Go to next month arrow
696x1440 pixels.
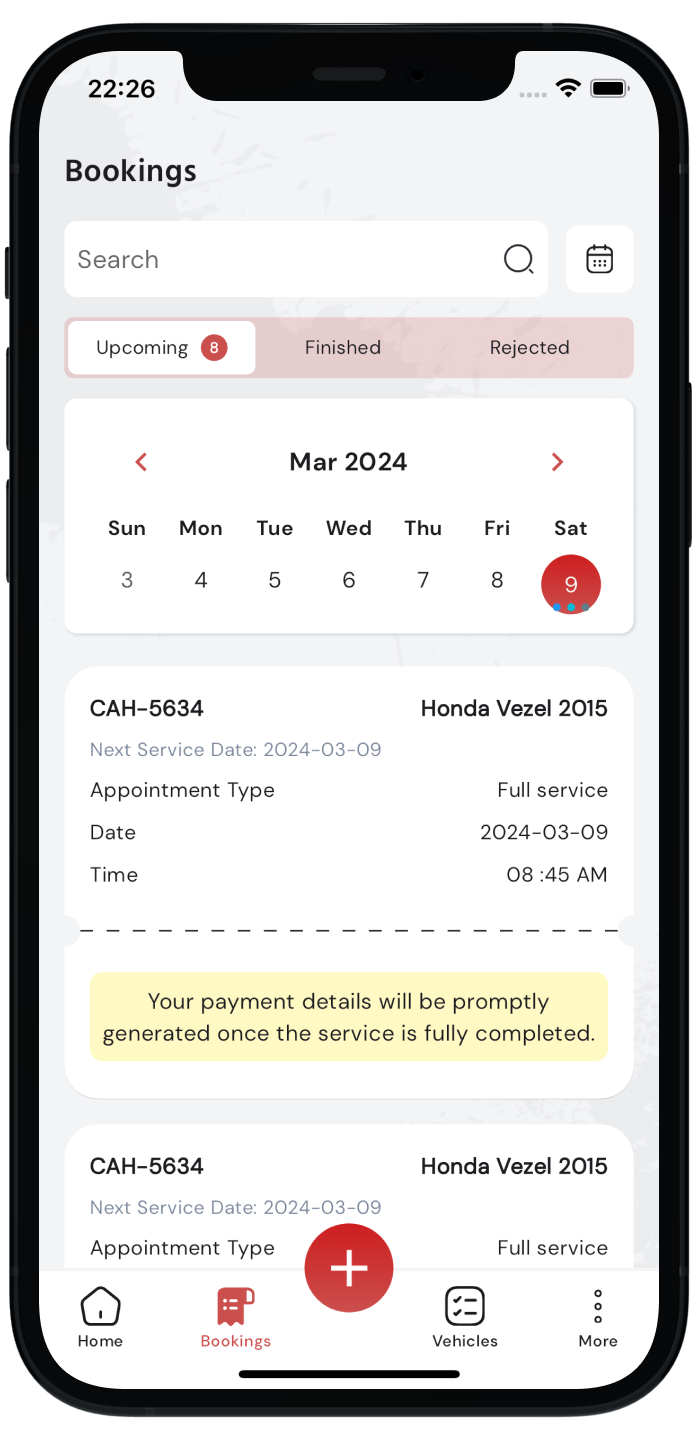557,462
